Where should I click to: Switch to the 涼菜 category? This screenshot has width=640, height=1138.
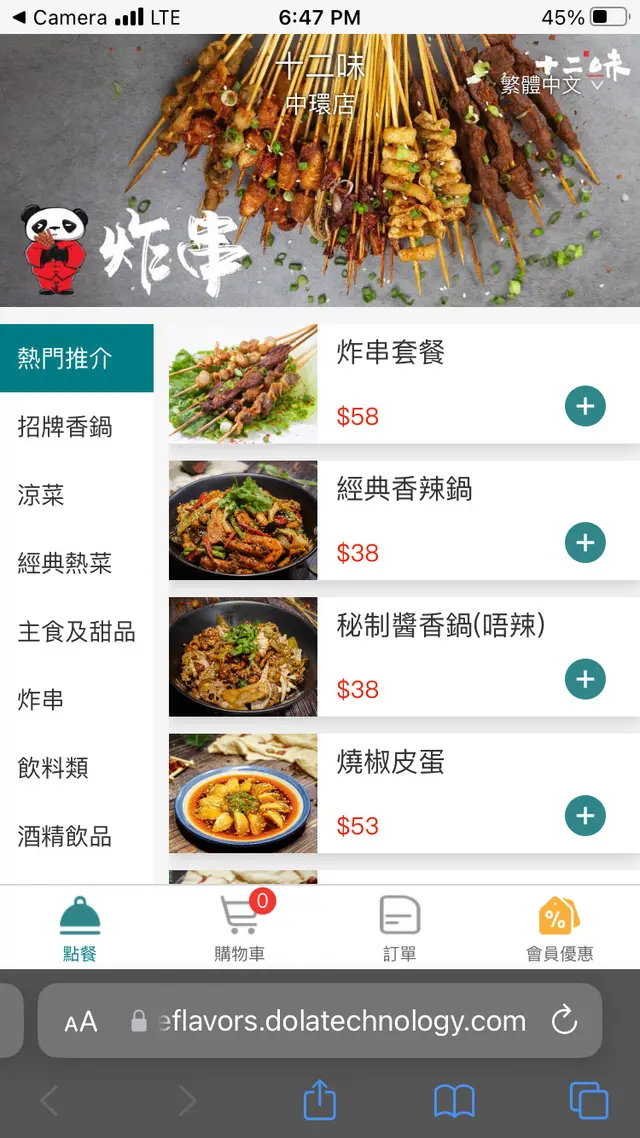tap(41, 495)
